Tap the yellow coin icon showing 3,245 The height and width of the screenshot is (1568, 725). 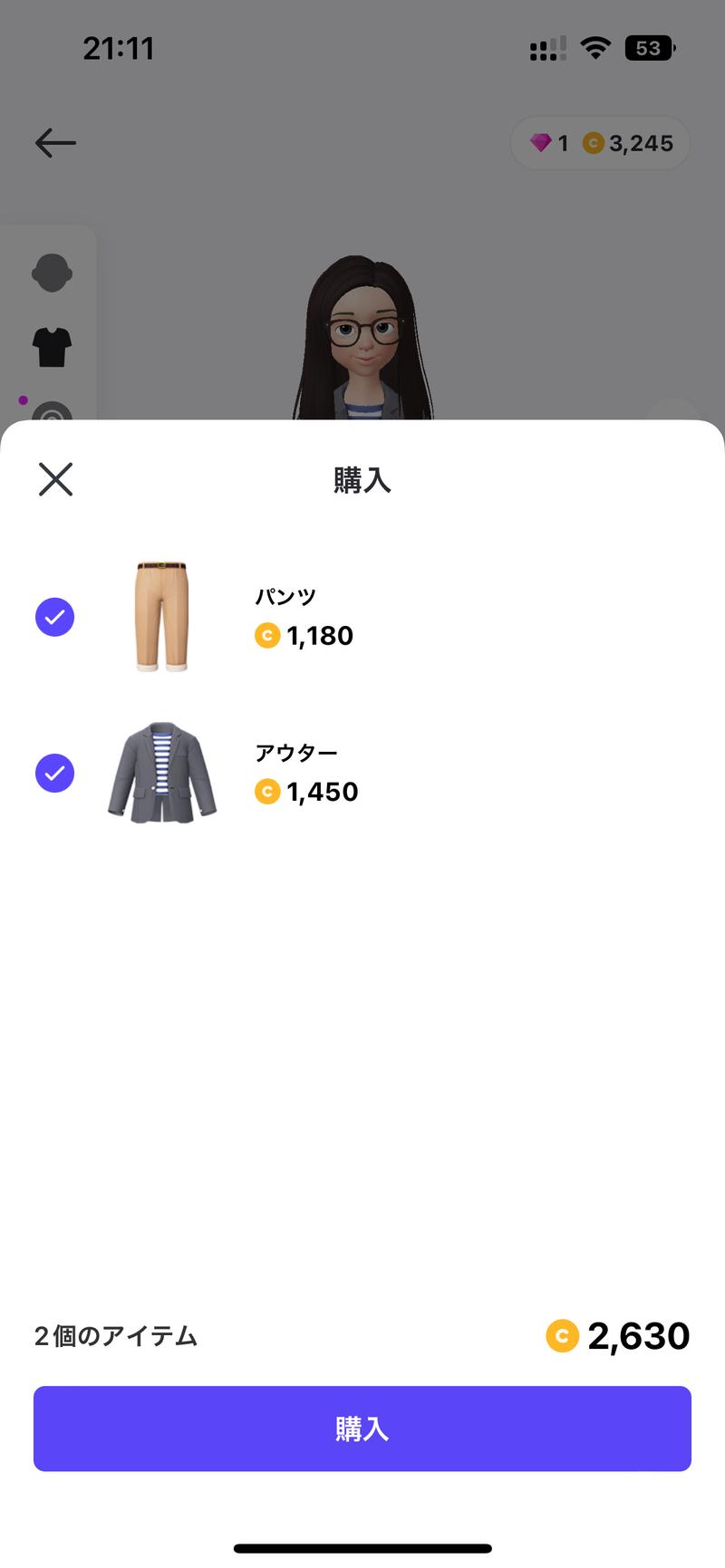tap(595, 142)
